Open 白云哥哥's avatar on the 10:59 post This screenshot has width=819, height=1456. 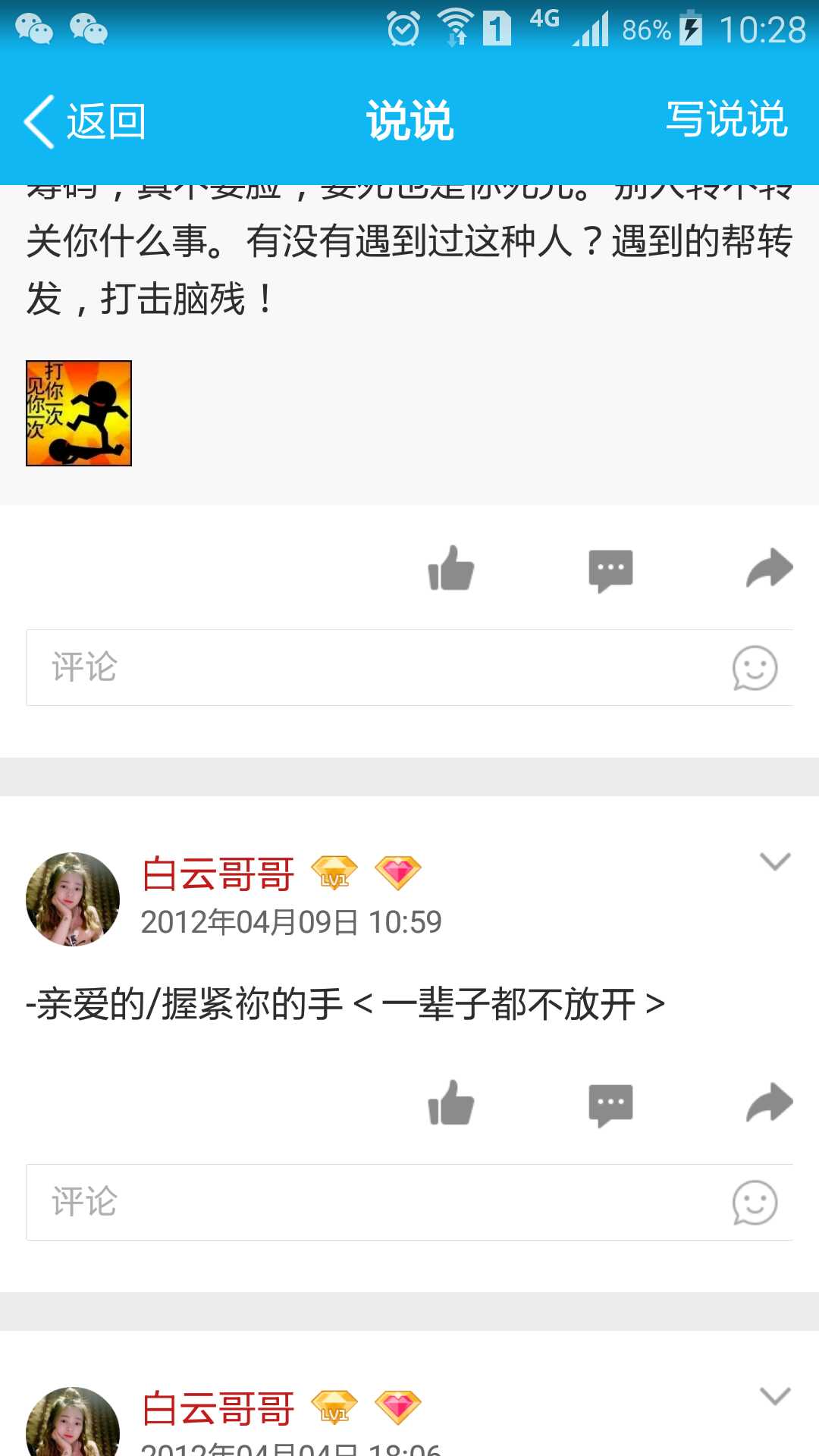point(73,899)
